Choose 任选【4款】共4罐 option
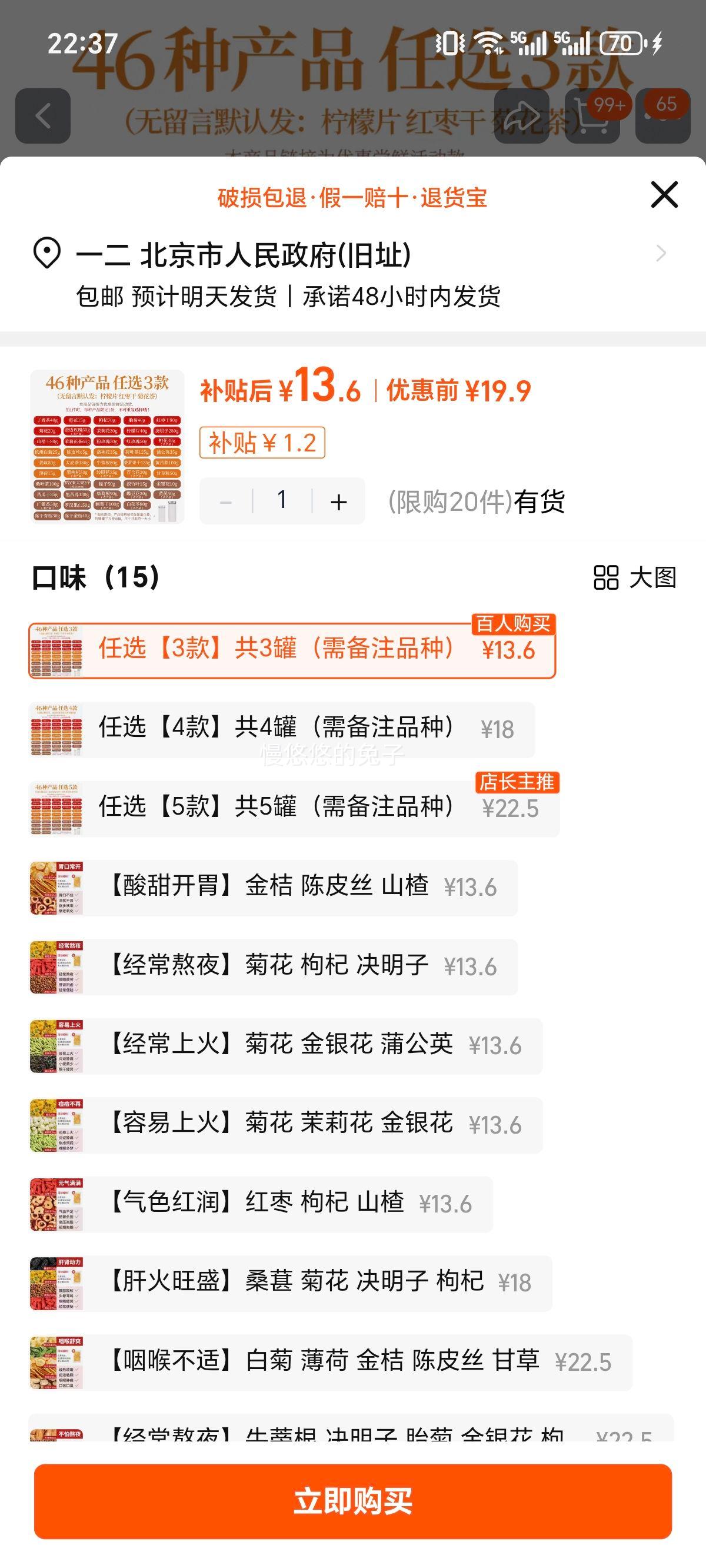 (282, 729)
